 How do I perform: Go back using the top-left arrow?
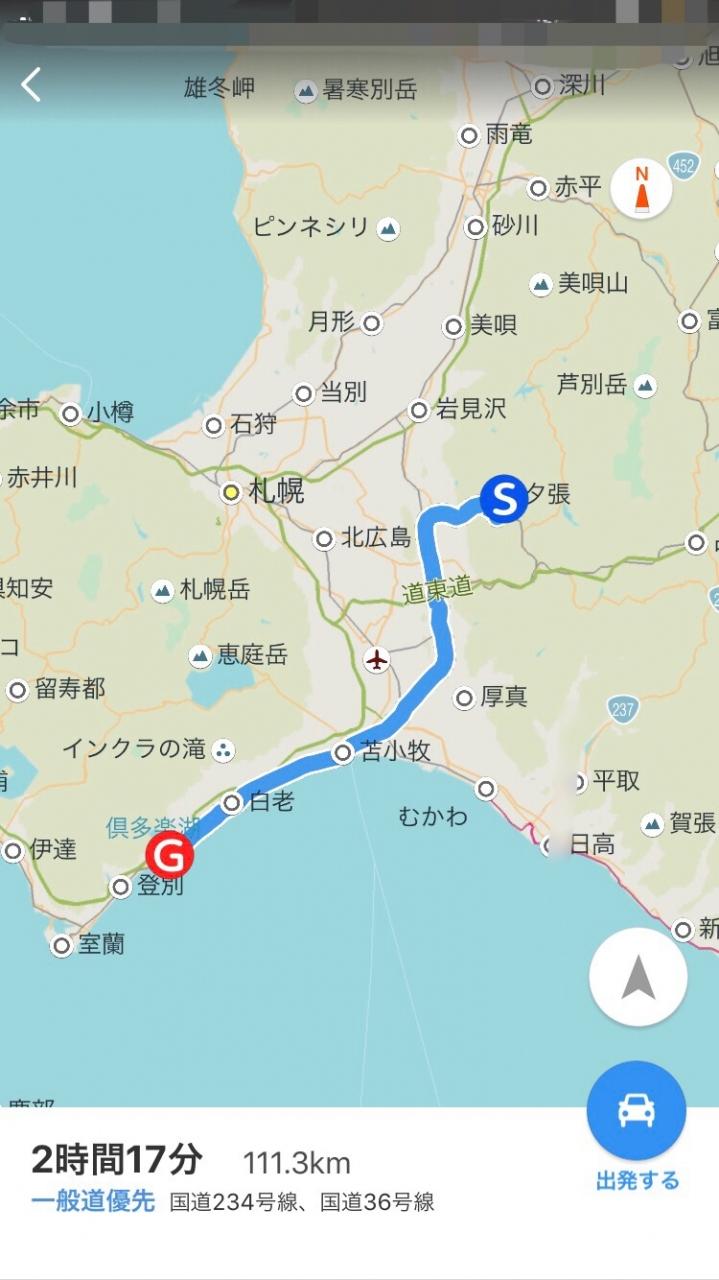coord(32,85)
